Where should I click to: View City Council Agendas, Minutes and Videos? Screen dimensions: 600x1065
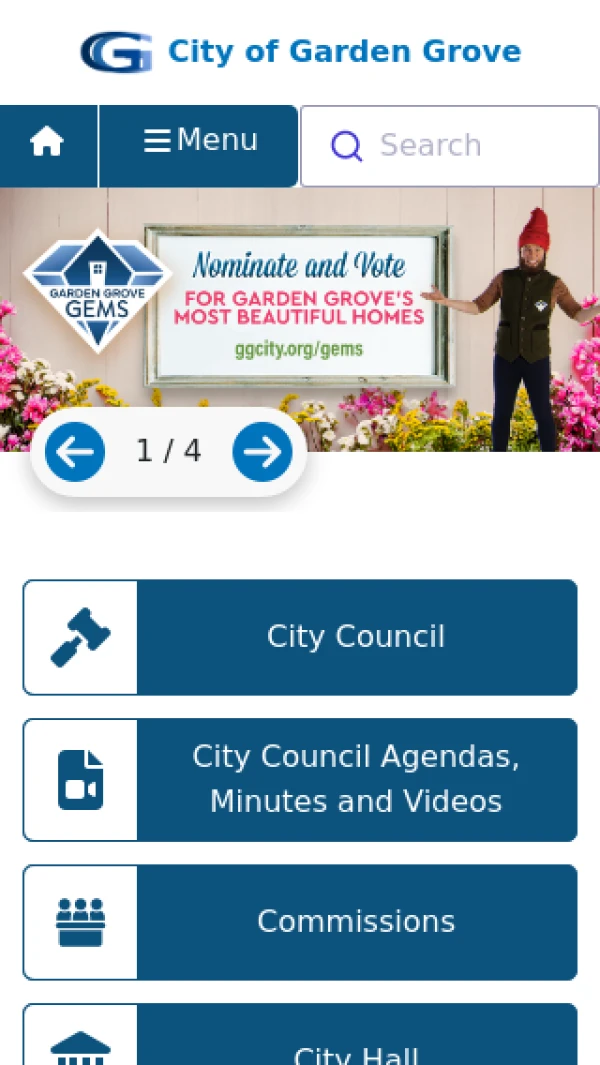pos(300,780)
